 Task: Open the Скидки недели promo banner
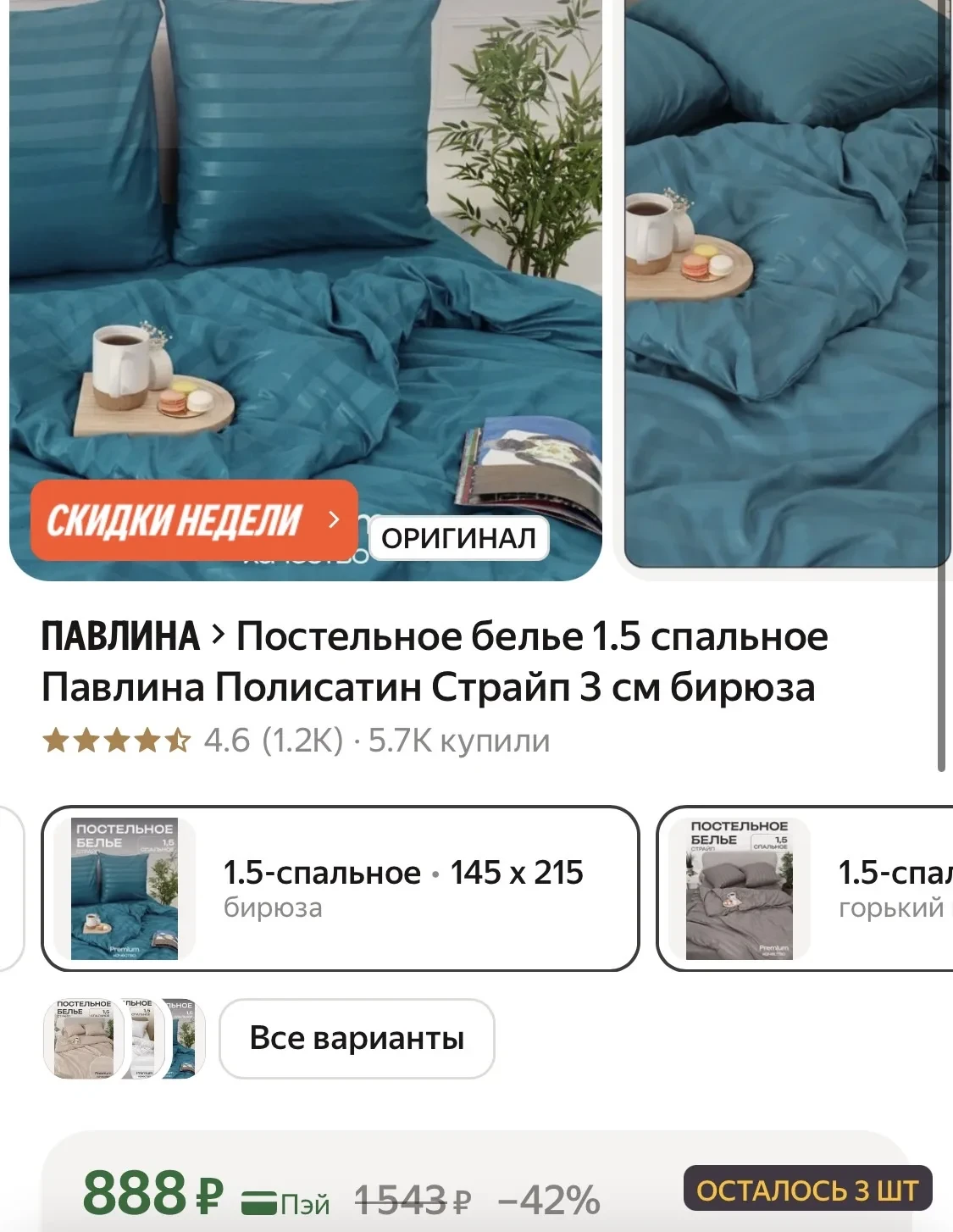click(194, 520)
